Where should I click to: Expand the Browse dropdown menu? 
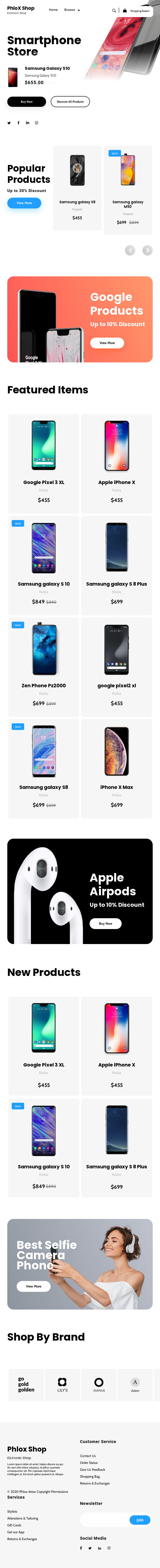tap(72, 10)
